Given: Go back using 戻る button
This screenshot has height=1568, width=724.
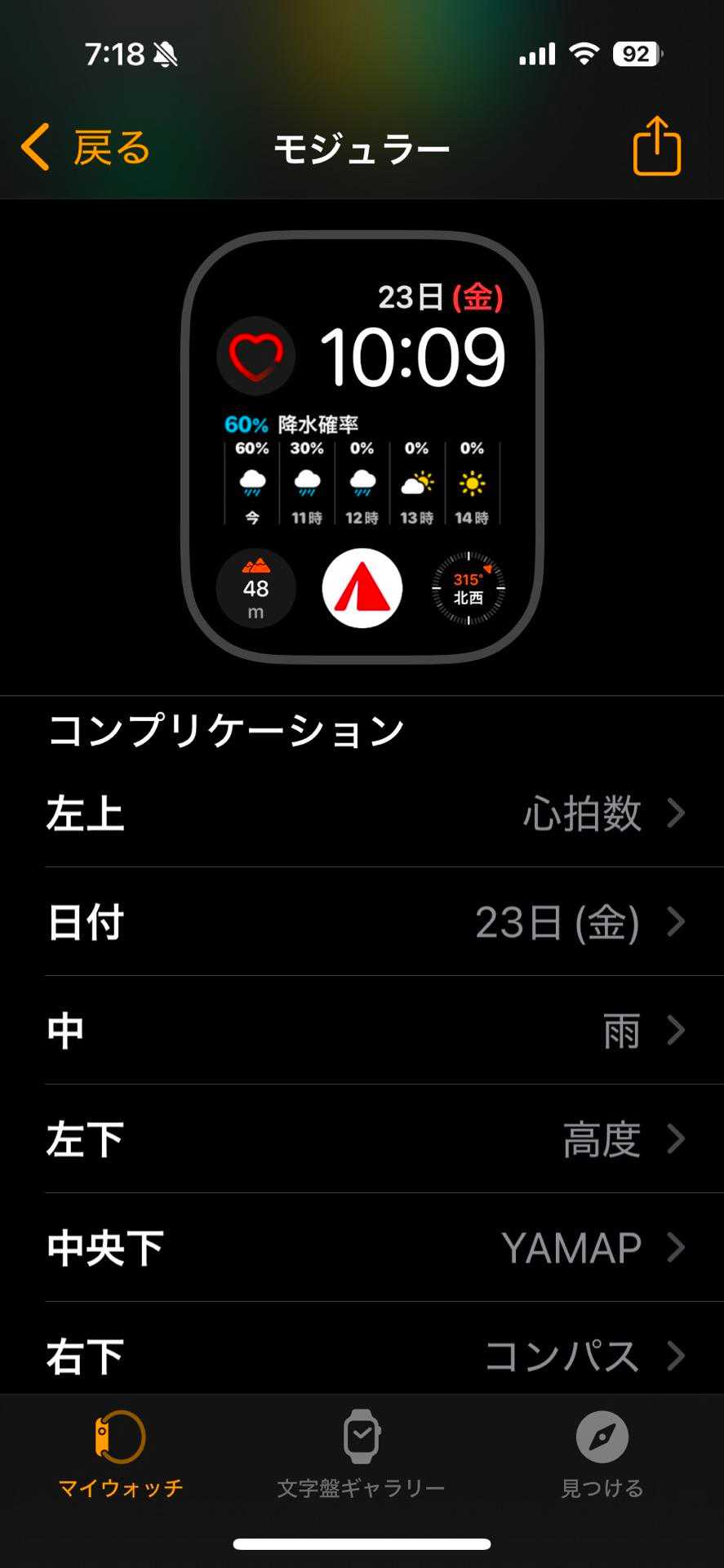Looking at the screenshot, I should point(87,148).
